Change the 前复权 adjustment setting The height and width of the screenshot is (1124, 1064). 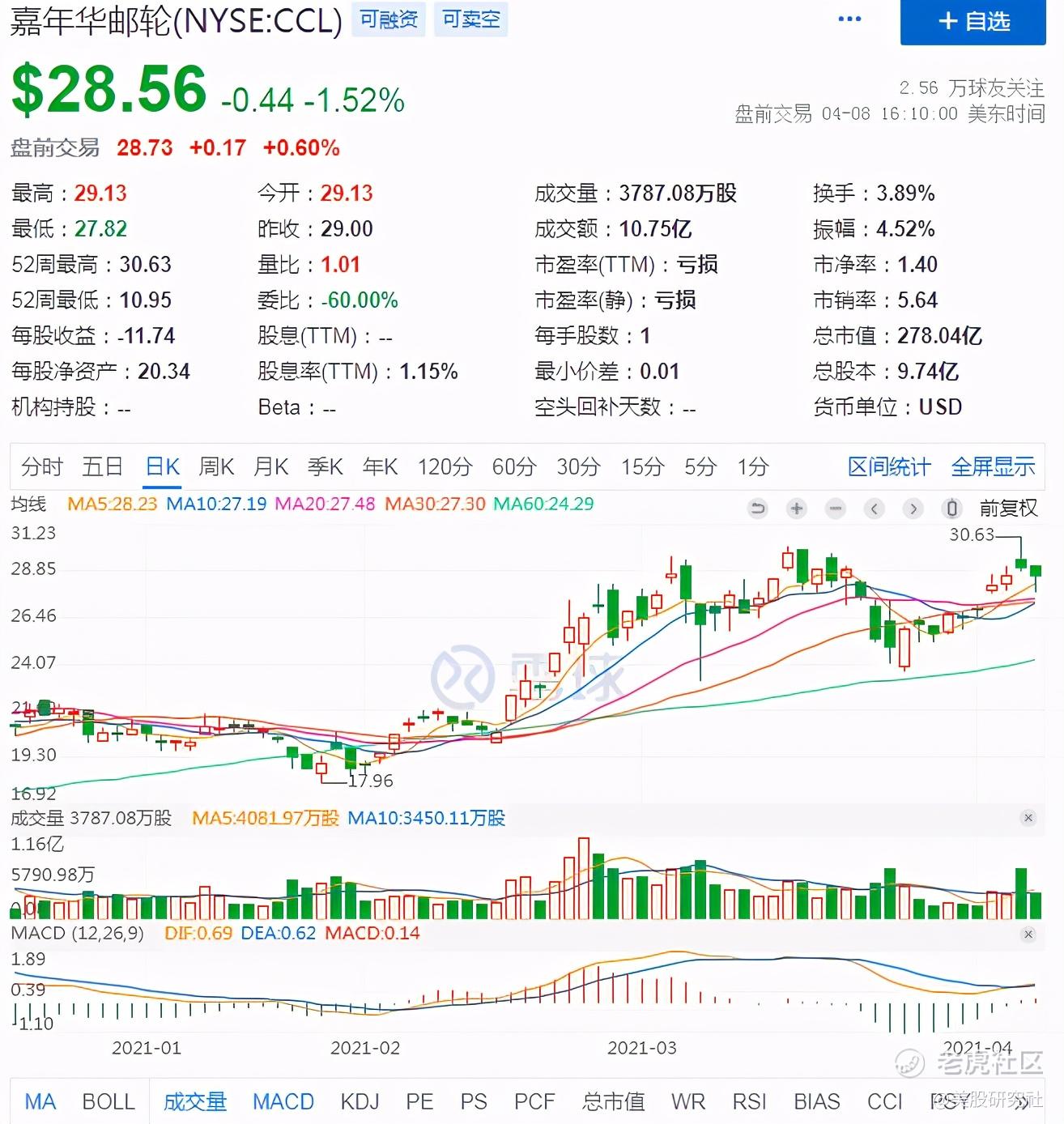pos(1008,509)
